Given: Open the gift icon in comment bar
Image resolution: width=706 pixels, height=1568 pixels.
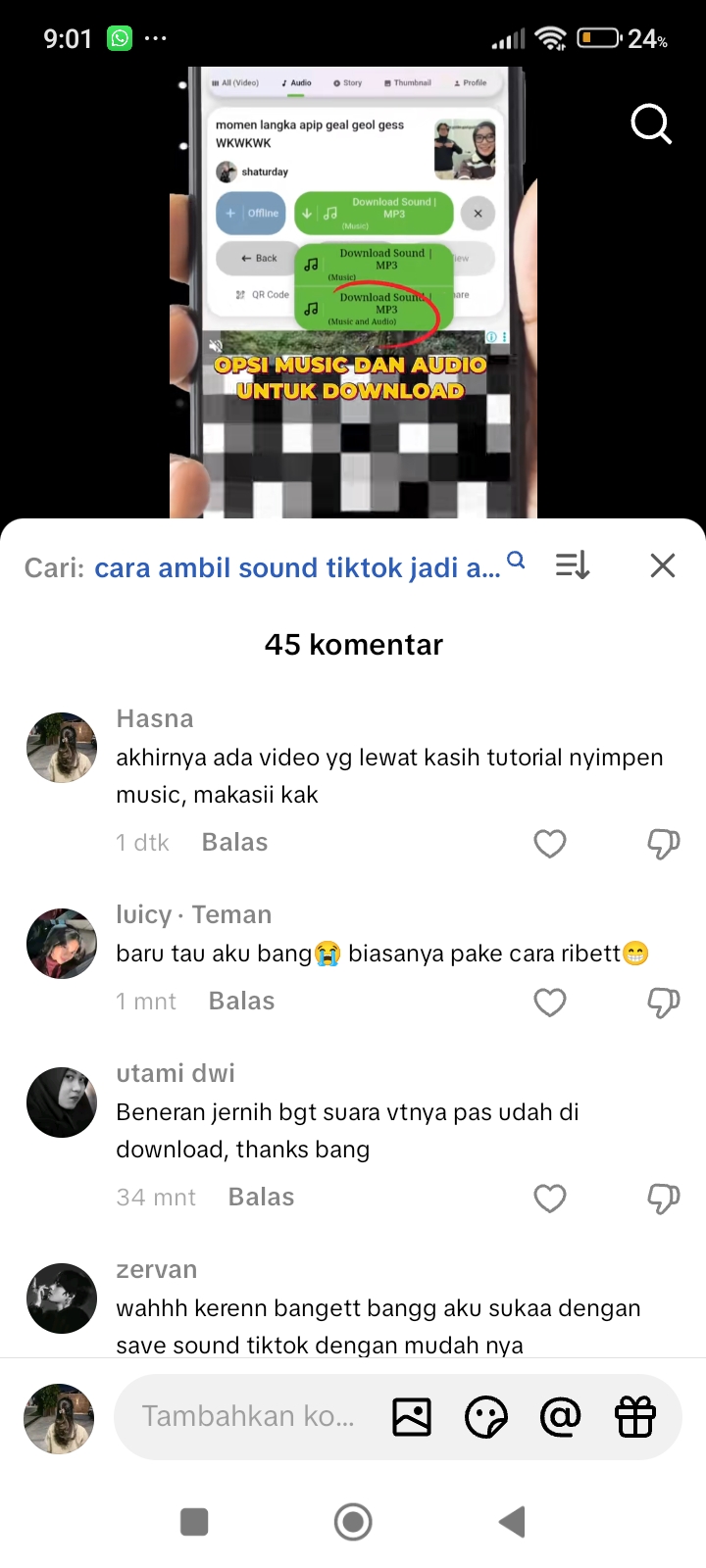Looking at the screenshot, I should (x=634, y=1417).
